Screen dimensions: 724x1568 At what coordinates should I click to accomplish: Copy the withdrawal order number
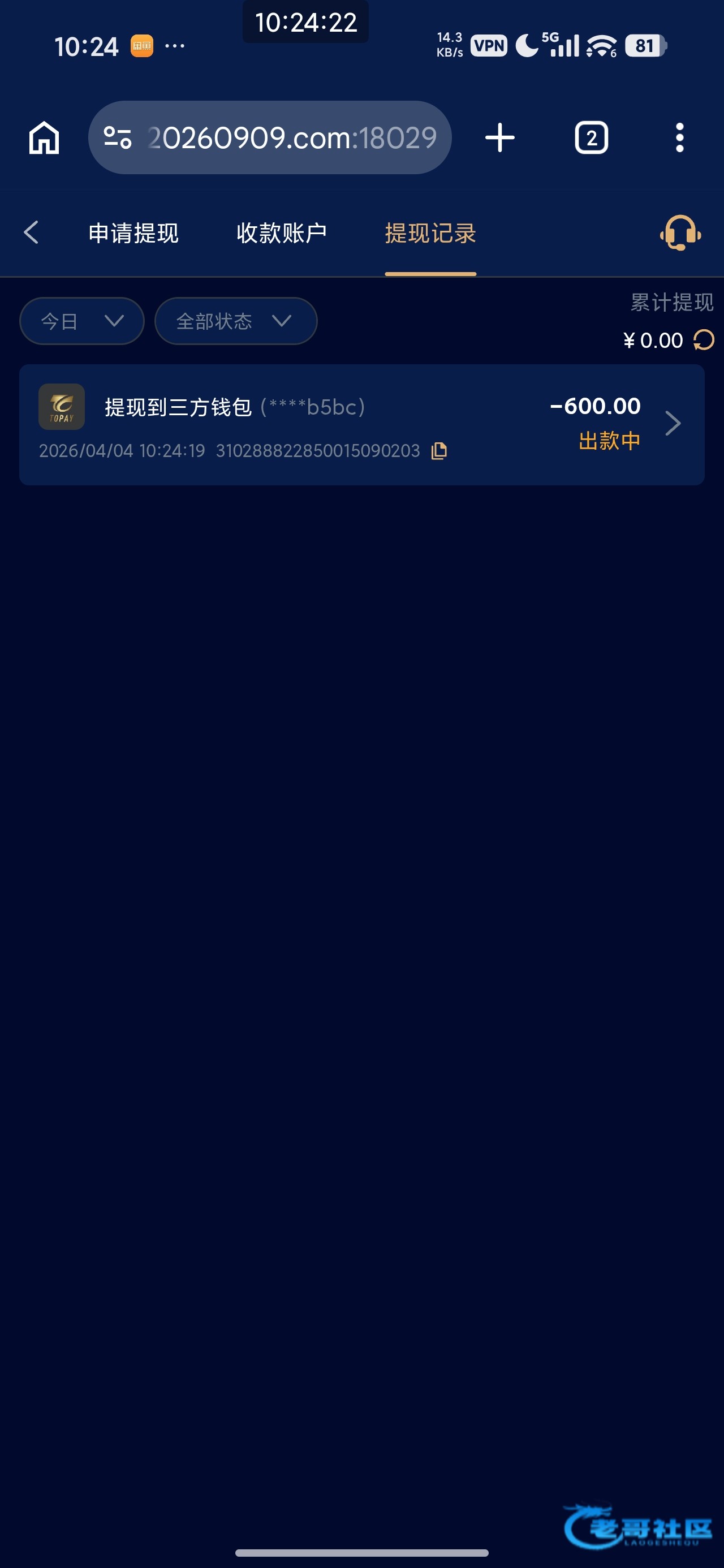pos(439,450)
